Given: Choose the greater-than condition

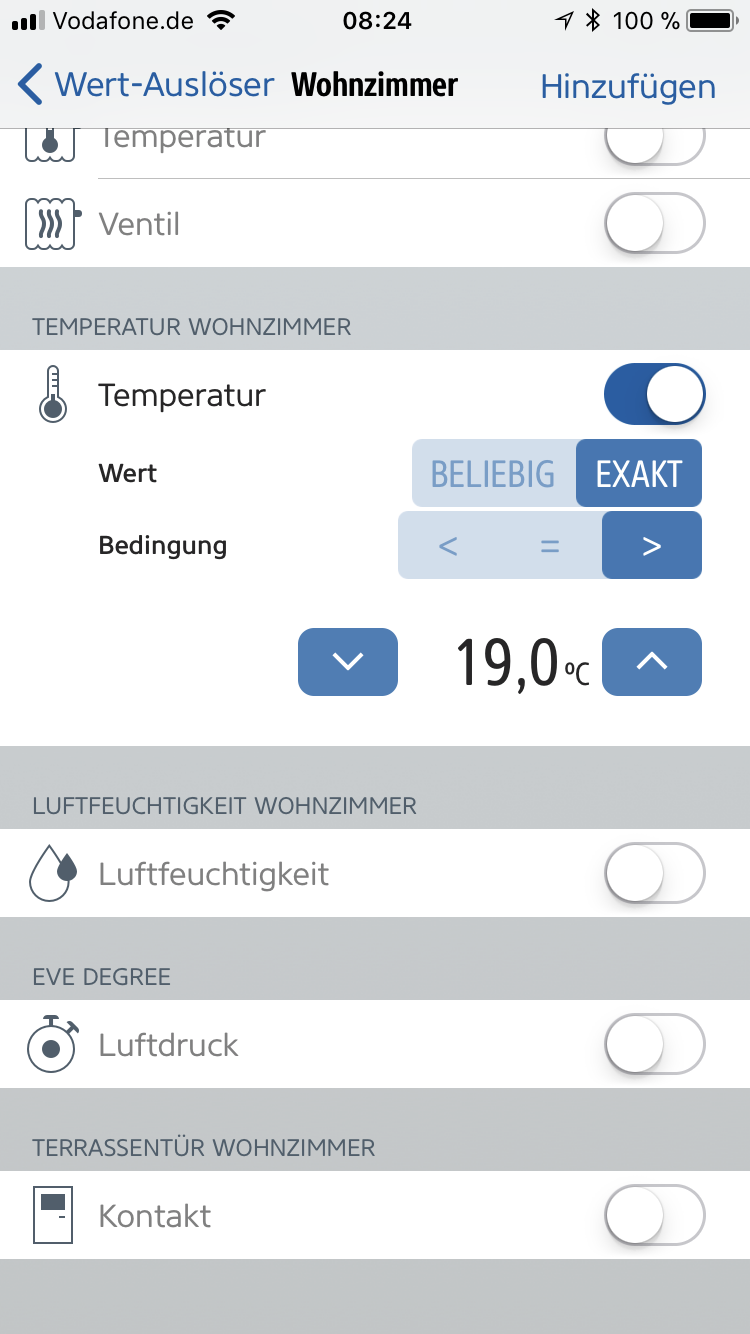Looking at the screenshot, I should (652, 546).
